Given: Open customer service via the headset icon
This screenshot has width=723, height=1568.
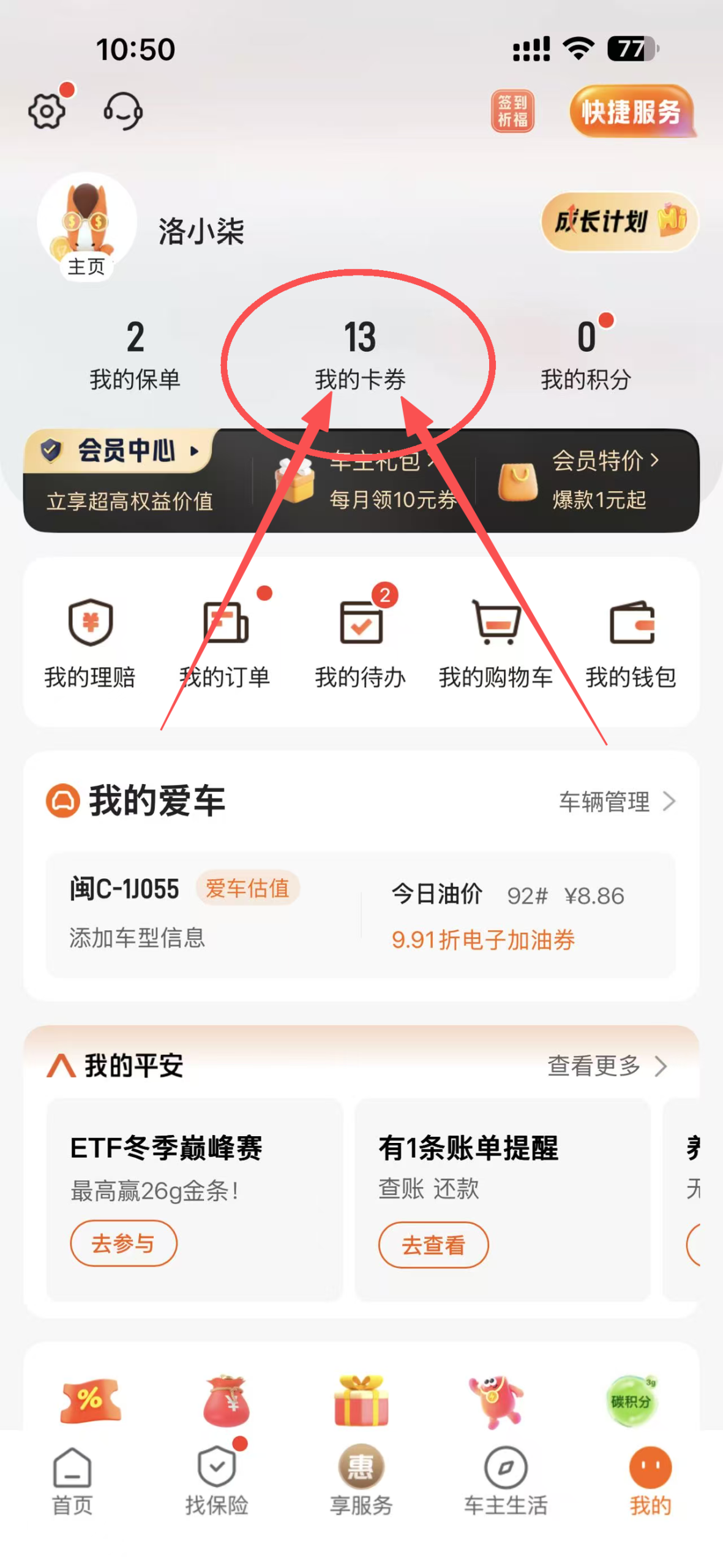Looking at the screenshot, I should point(123,112).
